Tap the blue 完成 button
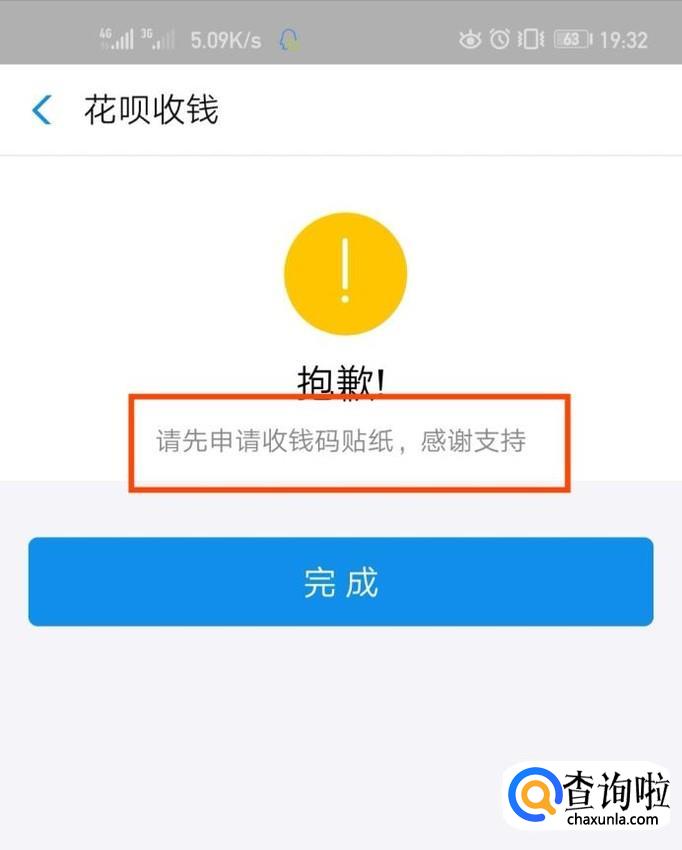The width and height of the screenshot is (682, 850). click(x=341, y=582)
